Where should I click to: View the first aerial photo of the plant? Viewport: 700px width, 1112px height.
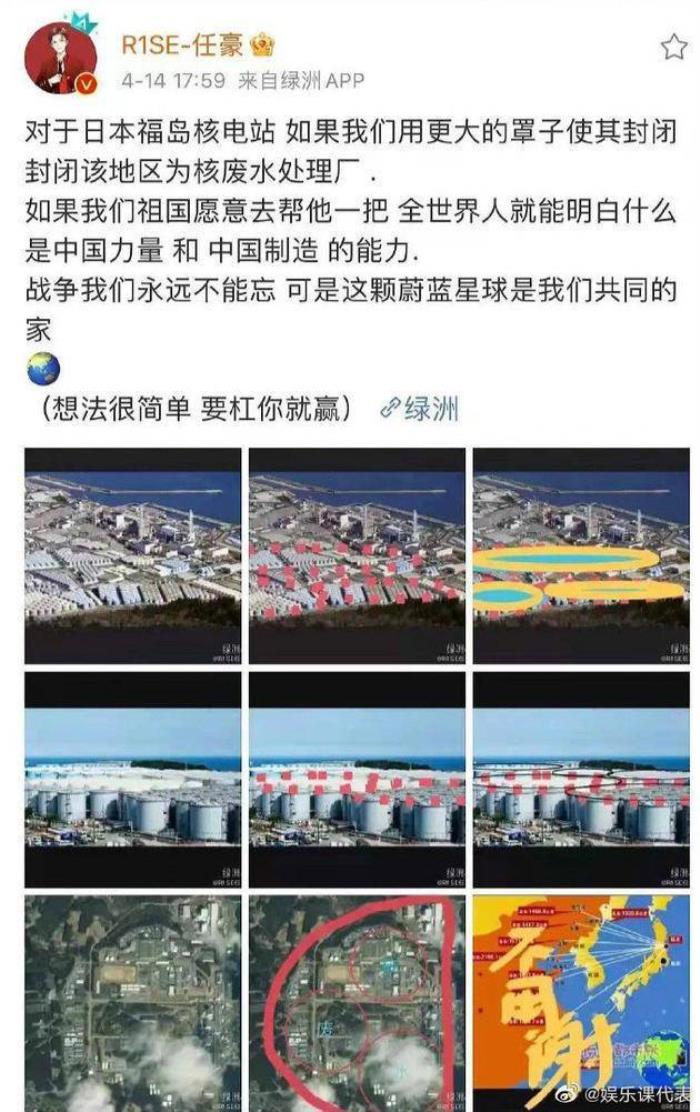(x=133, y=555)
